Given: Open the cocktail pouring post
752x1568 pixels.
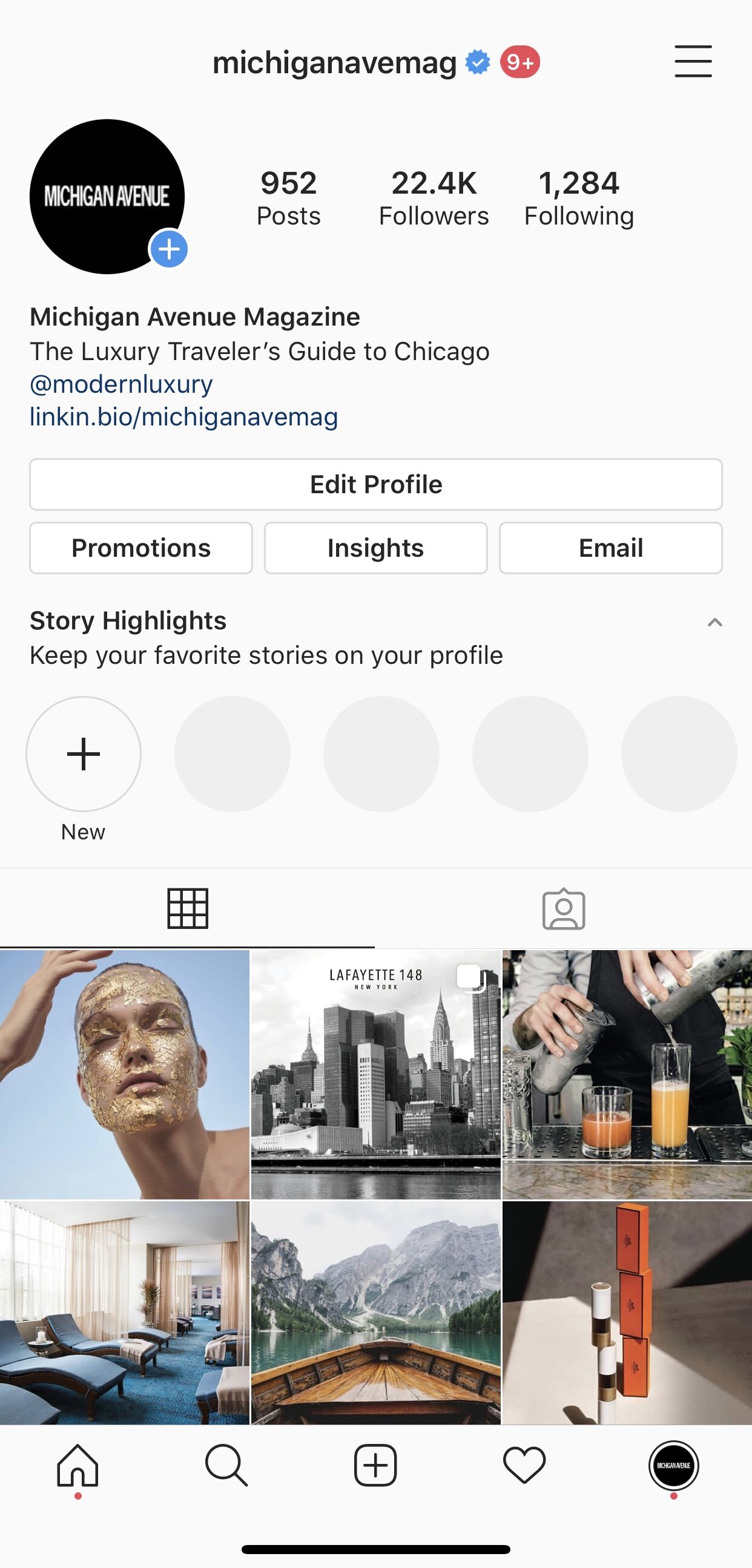Looking at the screenshot, I should pyautogui.click(x=627, y=1074).
